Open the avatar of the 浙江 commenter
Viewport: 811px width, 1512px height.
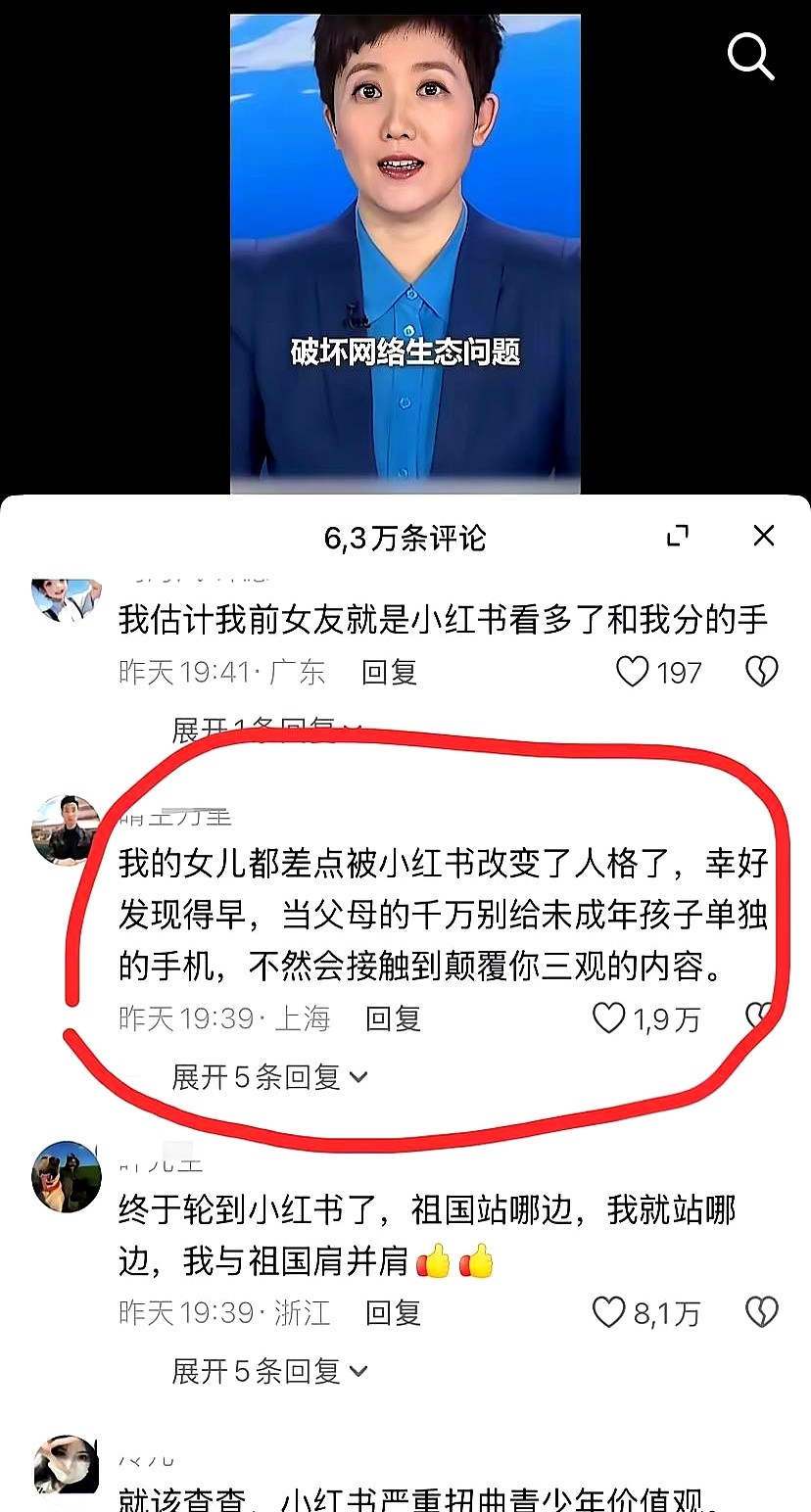66,1176
